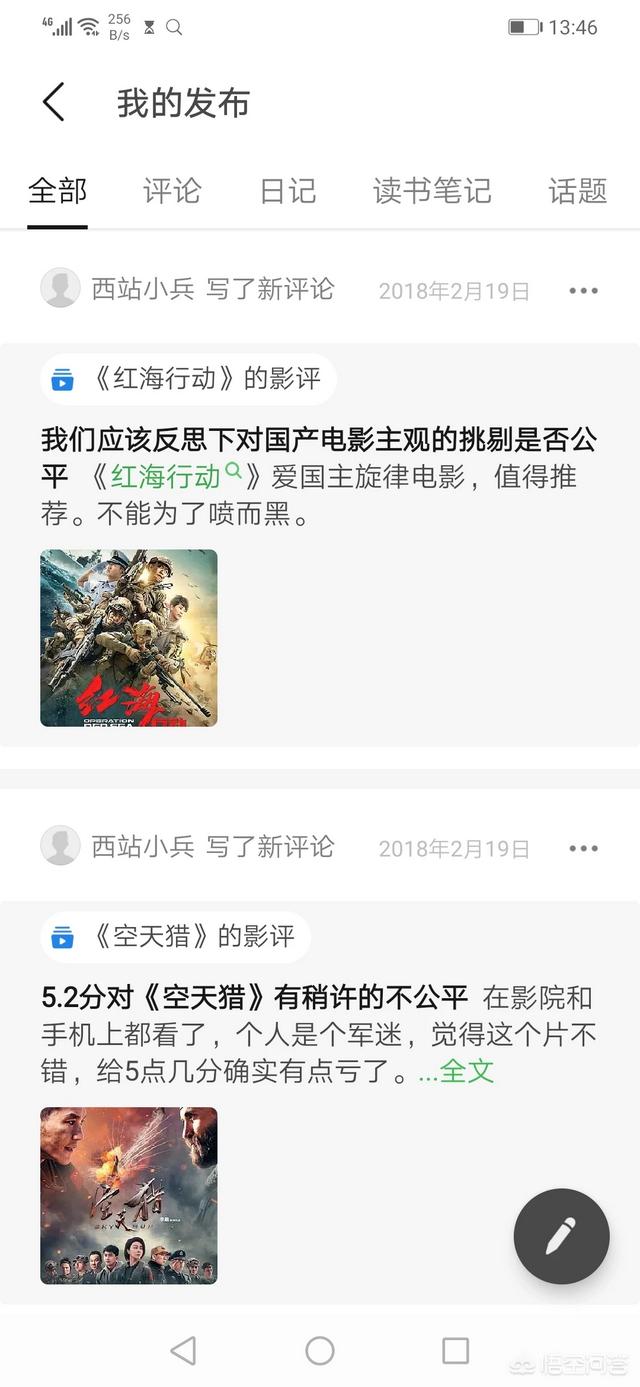
Task: Go back from 我的发布 page
Action: pyautogui.click(x=54, y=103)
